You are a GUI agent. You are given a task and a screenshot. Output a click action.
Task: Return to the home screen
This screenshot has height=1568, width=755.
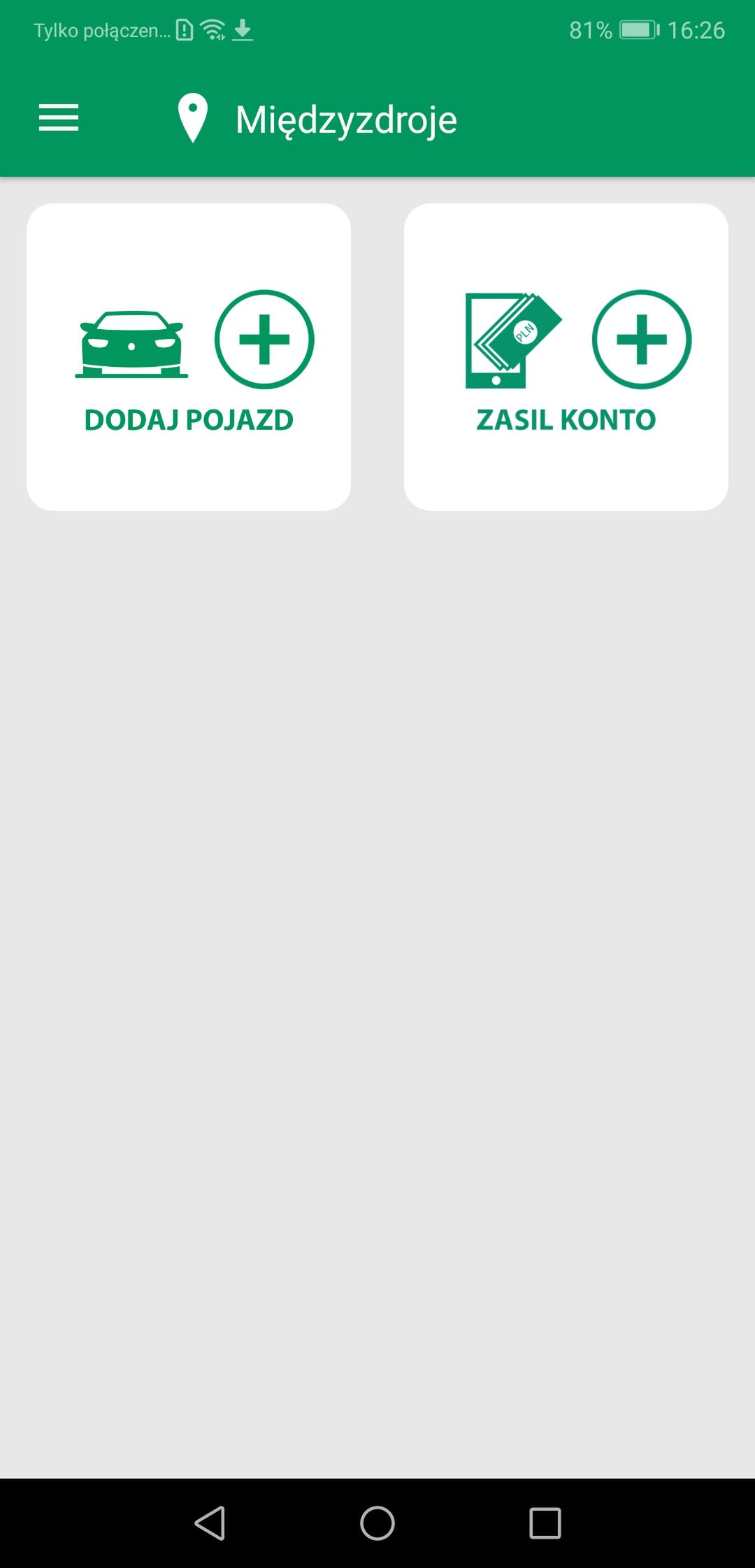(377, 1523)
